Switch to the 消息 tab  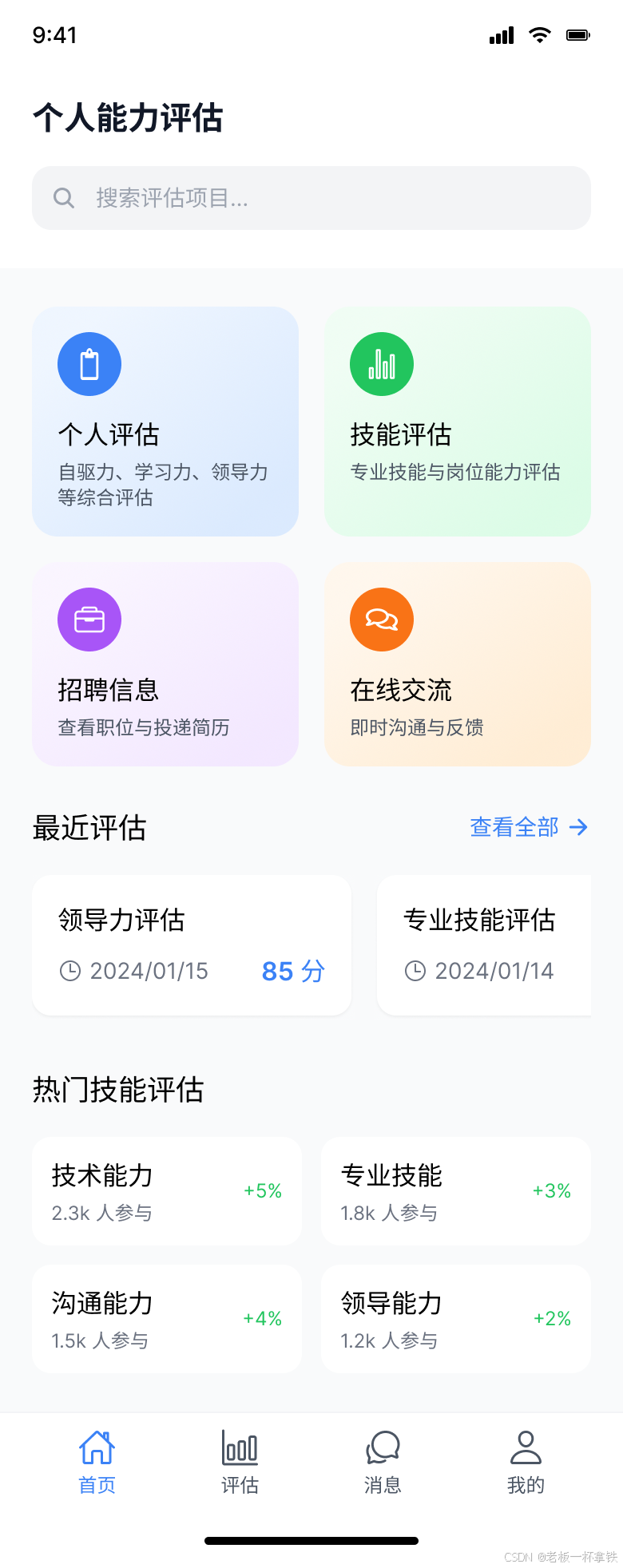(383, 1463)
